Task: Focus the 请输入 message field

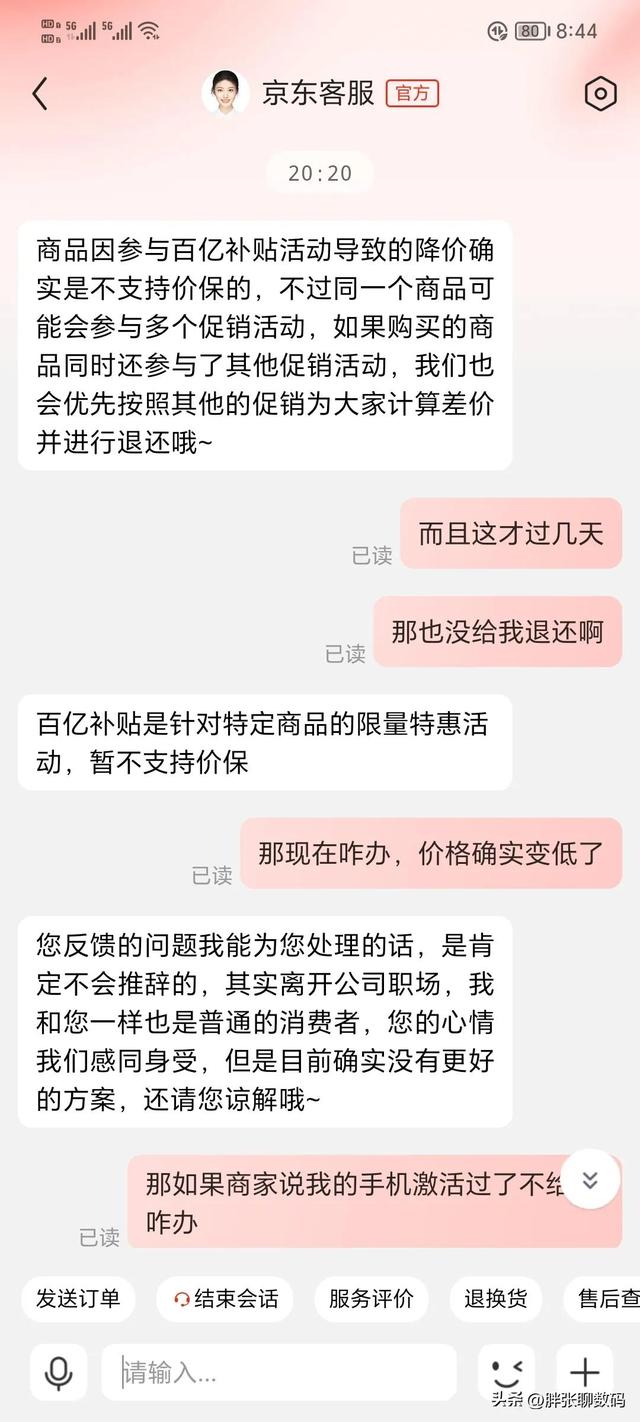Action: [x=280, y=1372]
